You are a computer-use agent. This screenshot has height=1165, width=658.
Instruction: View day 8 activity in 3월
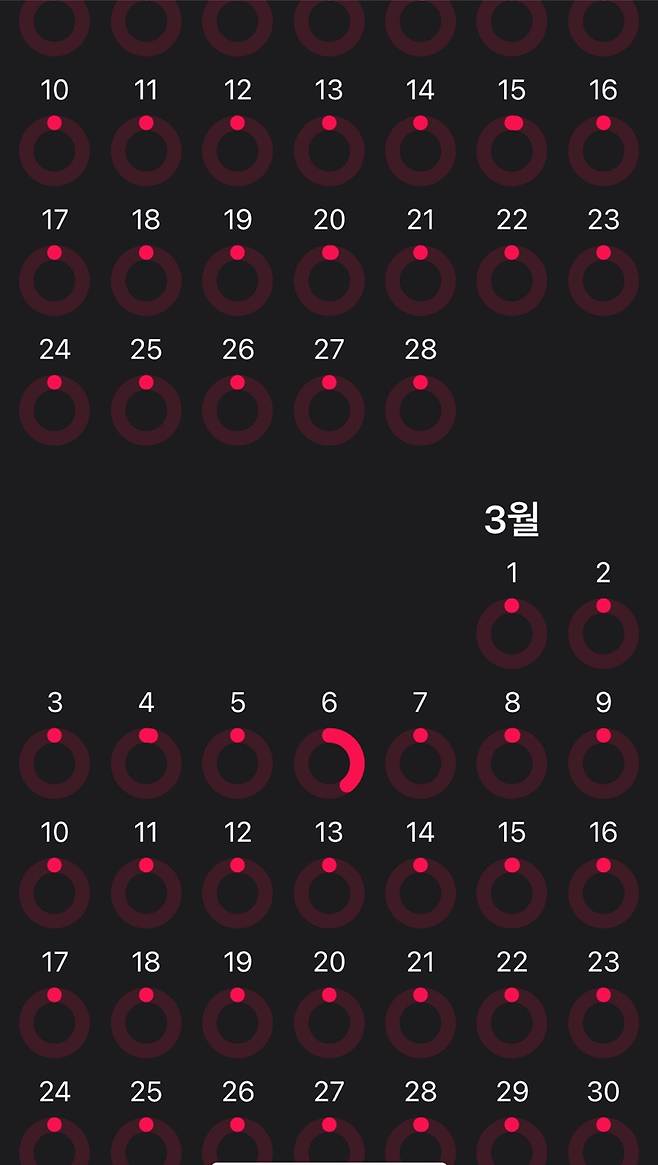pos(512,763)
